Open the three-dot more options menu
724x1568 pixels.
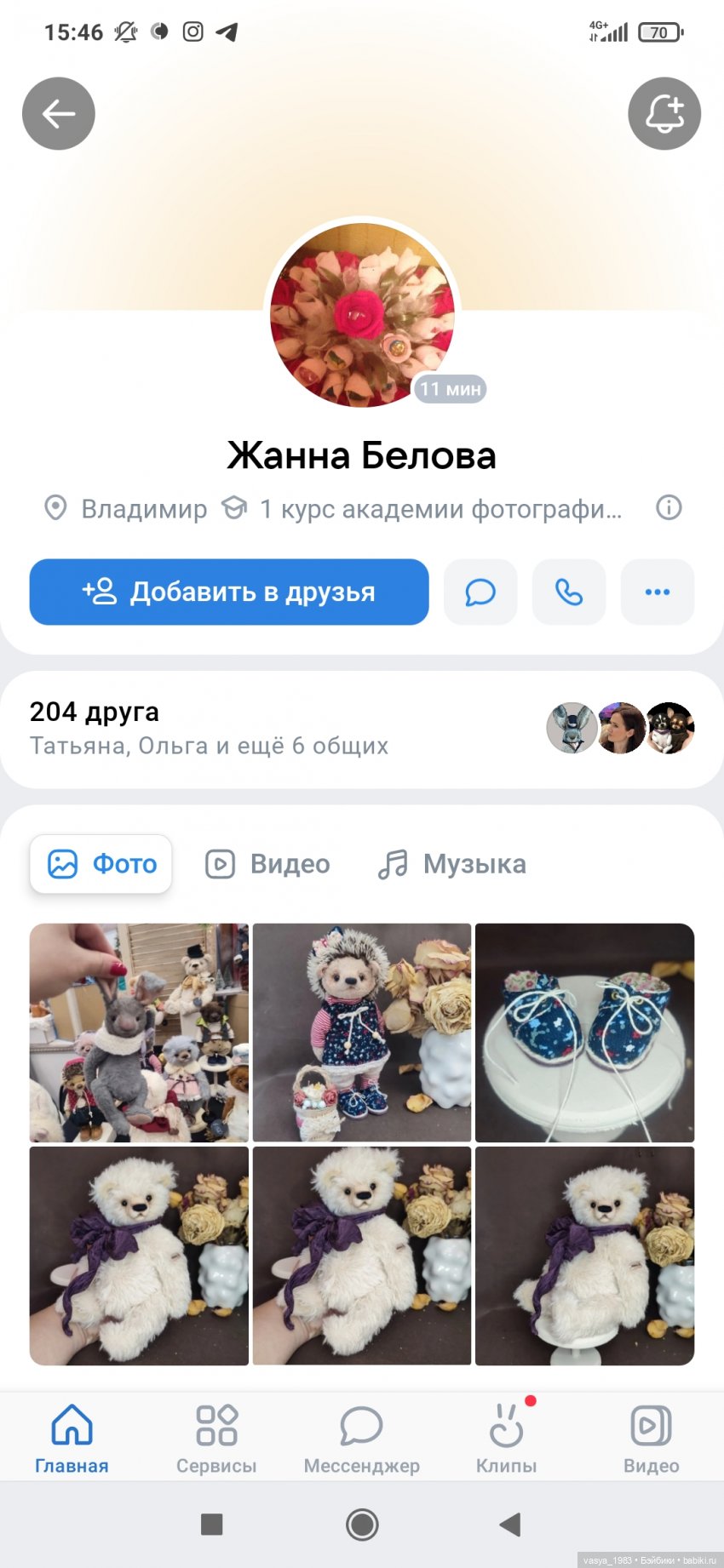[658, 592]
